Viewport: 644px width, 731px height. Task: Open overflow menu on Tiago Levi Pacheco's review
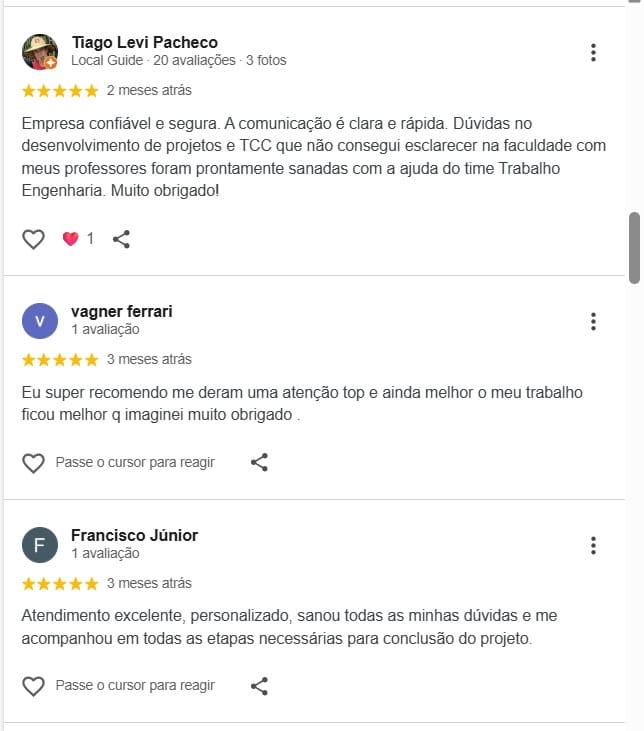tap(593, 52)
